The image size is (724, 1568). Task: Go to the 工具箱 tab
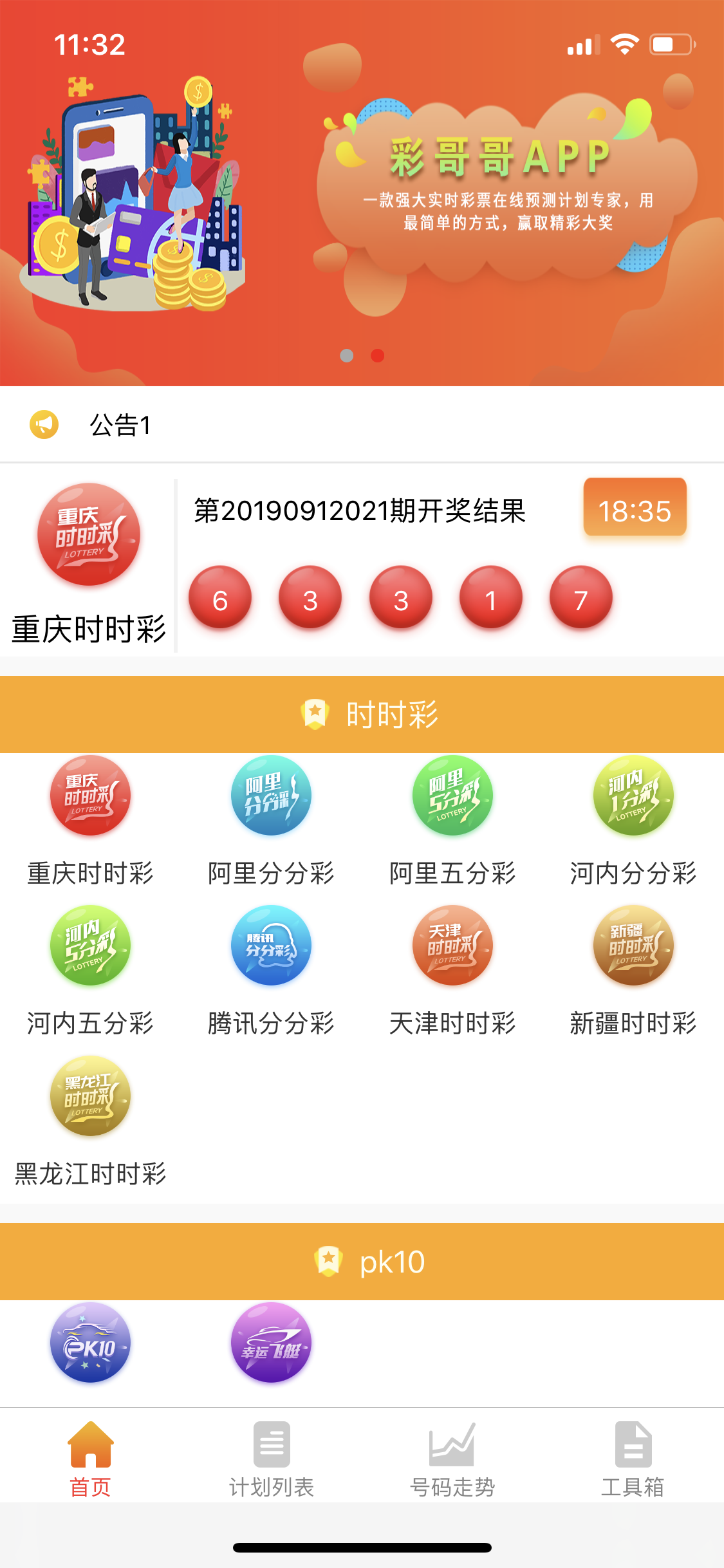(x=633, y=1459)
